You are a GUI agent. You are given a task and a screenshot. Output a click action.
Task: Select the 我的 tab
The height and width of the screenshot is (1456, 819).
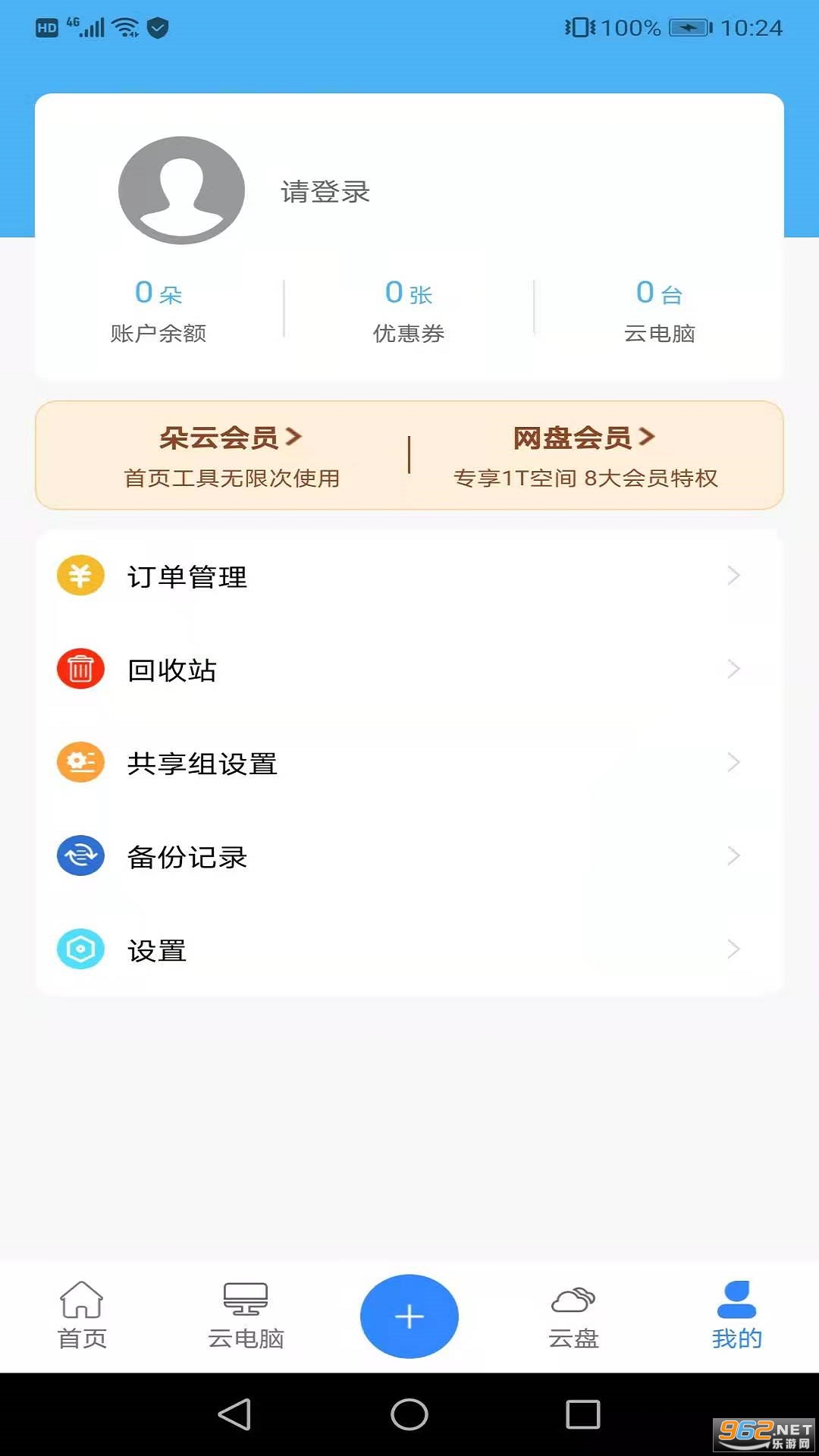click(736, 1316)
